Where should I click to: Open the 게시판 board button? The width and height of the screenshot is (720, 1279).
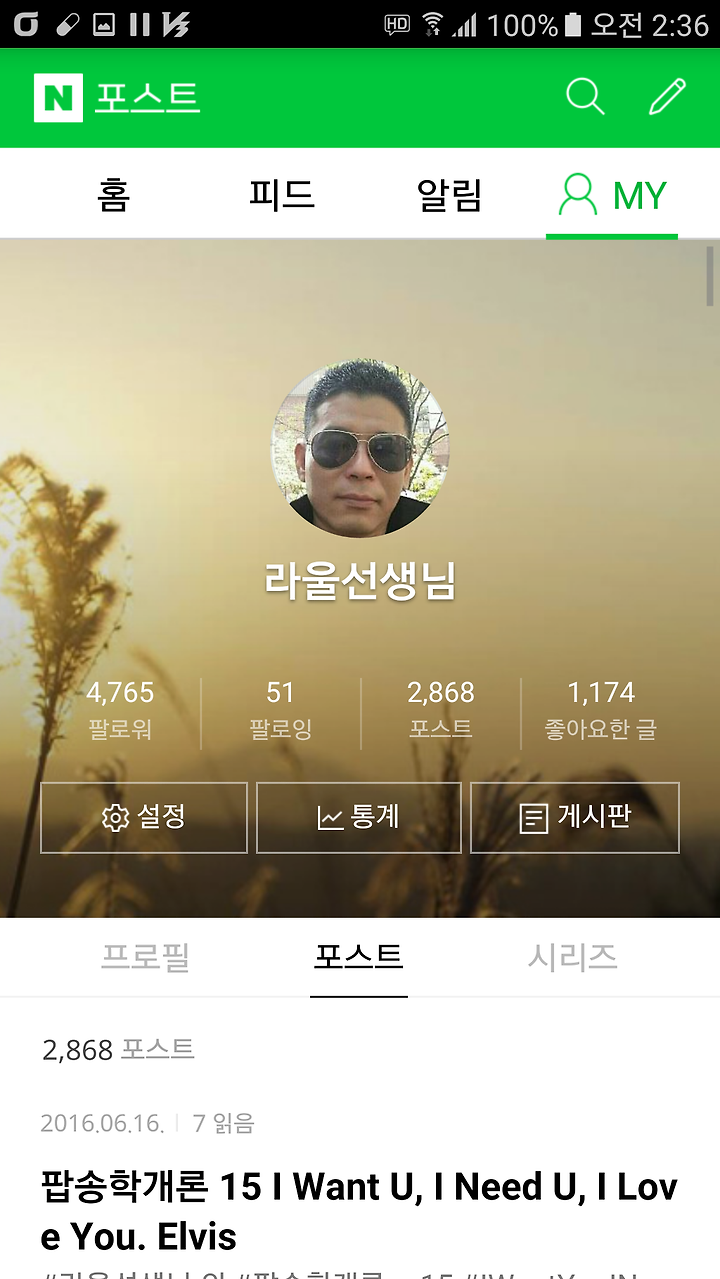coord(575,818)
